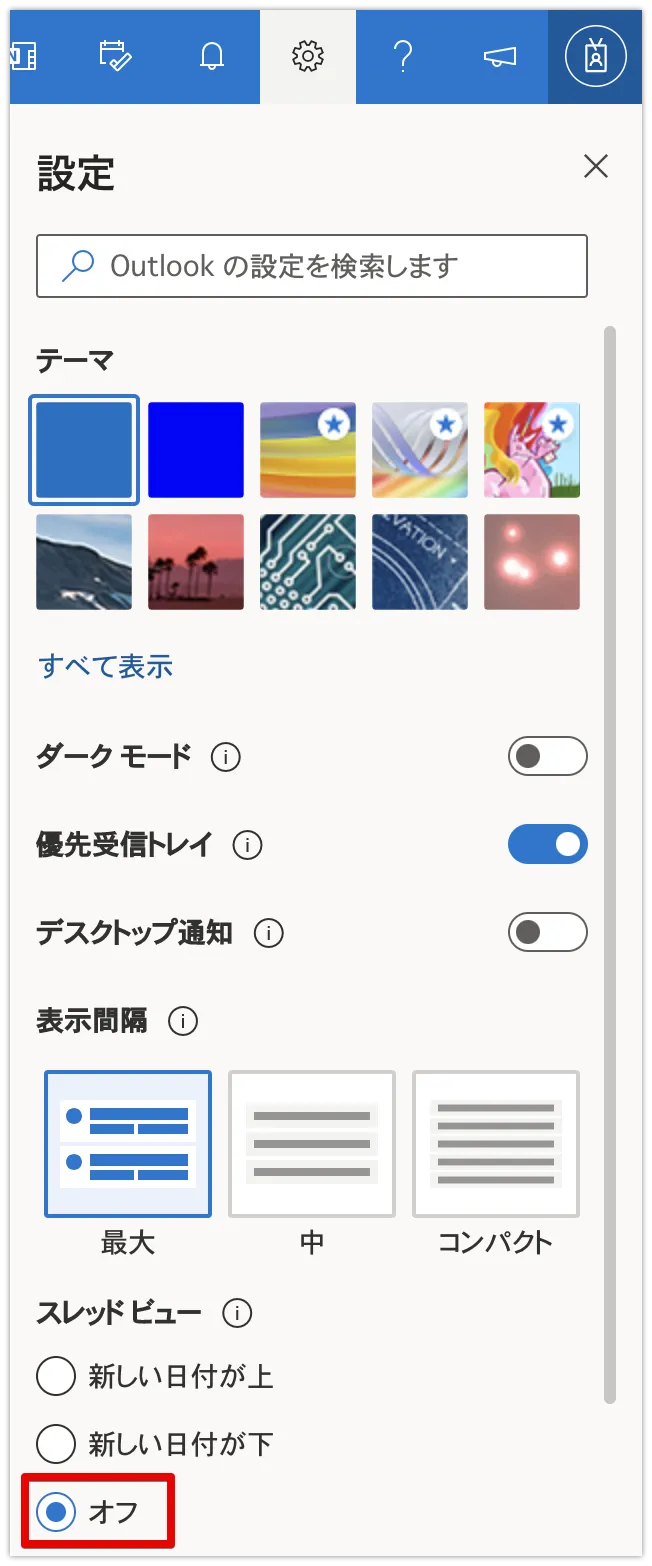
Task: Pick the palm tree sunset theme
Action: [x=196, y=562]
